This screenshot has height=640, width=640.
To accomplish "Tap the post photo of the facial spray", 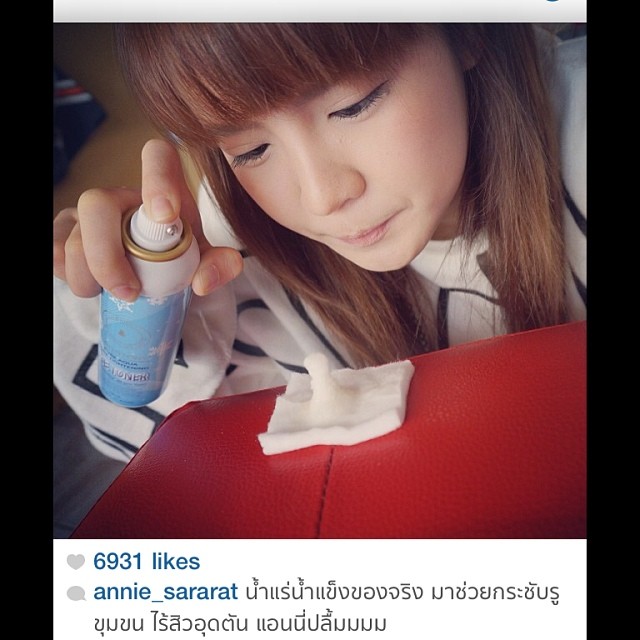I will (x=320, y=280).
